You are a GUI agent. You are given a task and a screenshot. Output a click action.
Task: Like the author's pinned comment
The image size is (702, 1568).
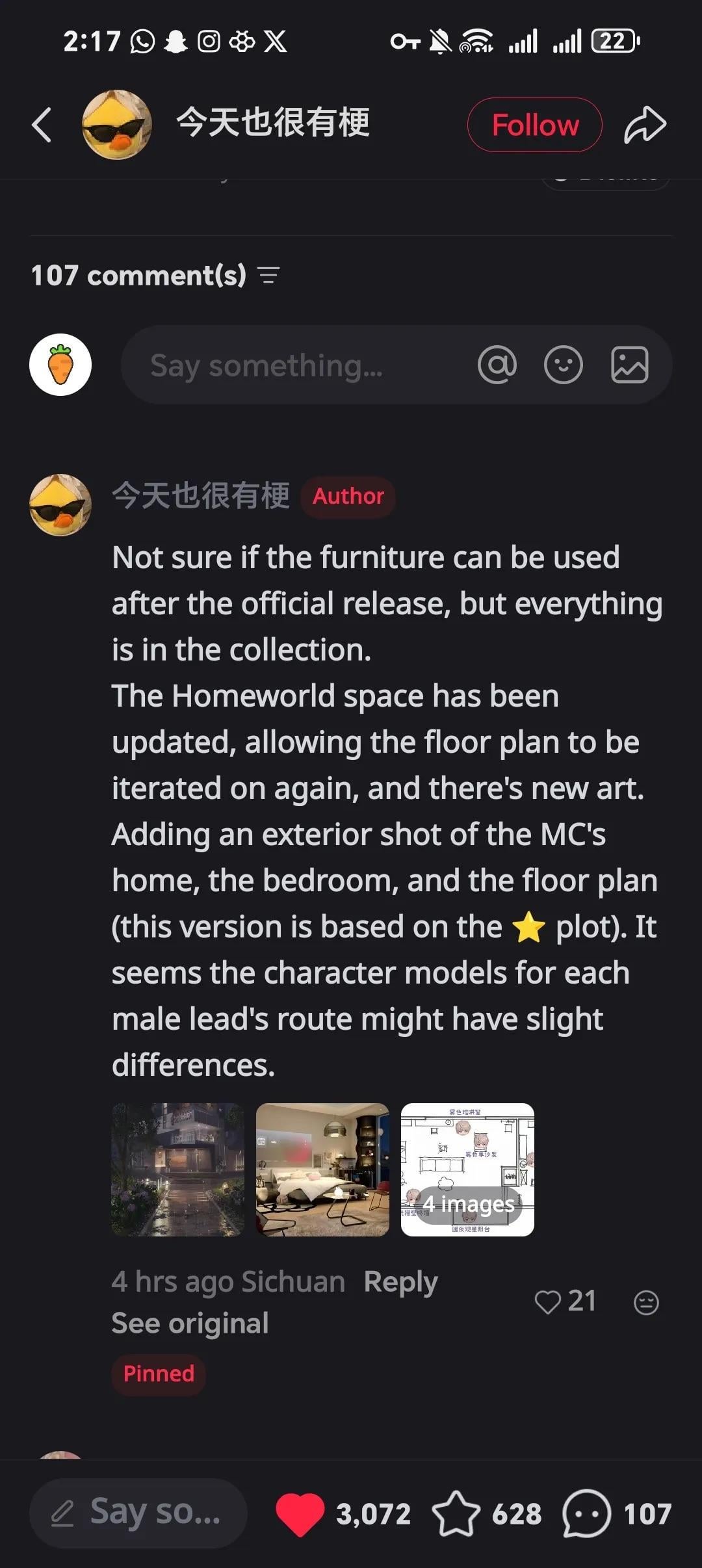pos(548,1301)
